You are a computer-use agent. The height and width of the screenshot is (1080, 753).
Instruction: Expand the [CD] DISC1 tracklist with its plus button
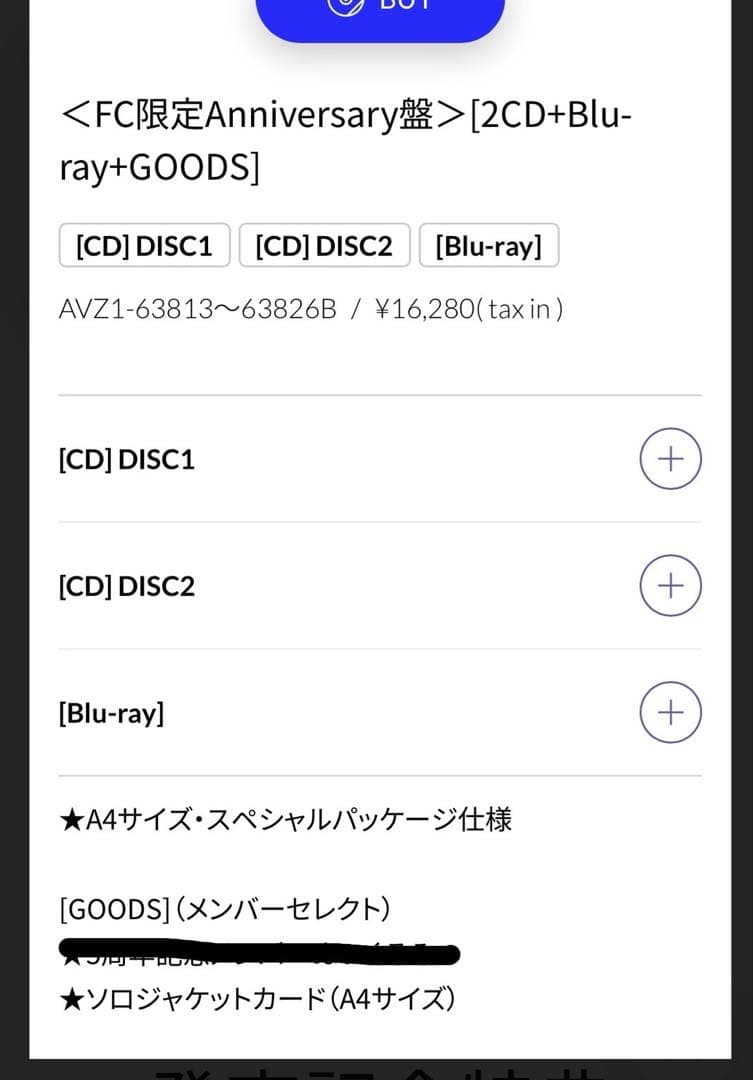(x=670, y=458)
